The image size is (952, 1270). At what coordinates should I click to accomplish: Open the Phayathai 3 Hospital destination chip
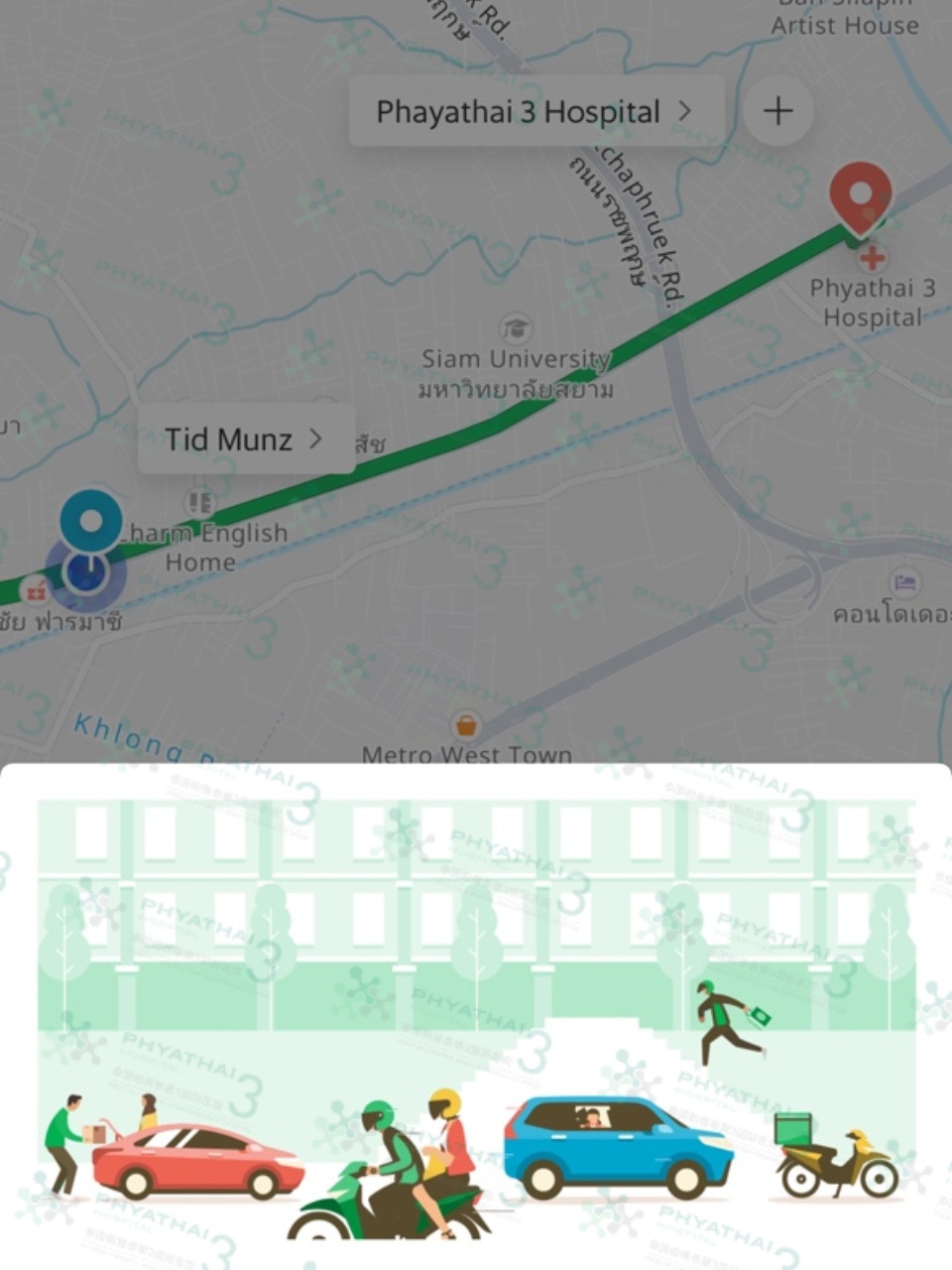pyautogui.click(x=535, y=112)
